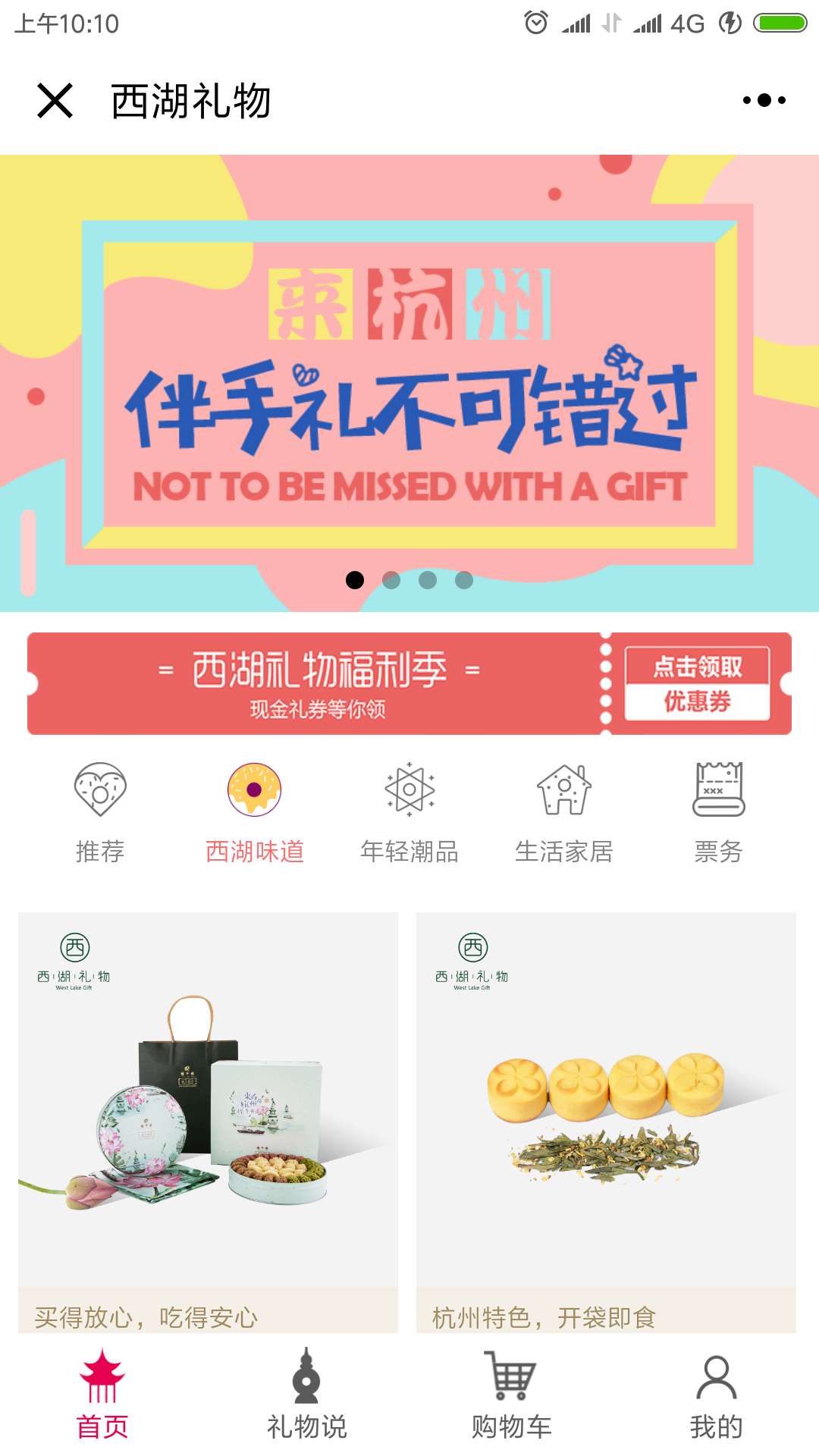The width and height of the screenshot is (819, 1456).
Task: Open the 买得放心，吃得安心 product card
Action: click(x=208, y=1122)
